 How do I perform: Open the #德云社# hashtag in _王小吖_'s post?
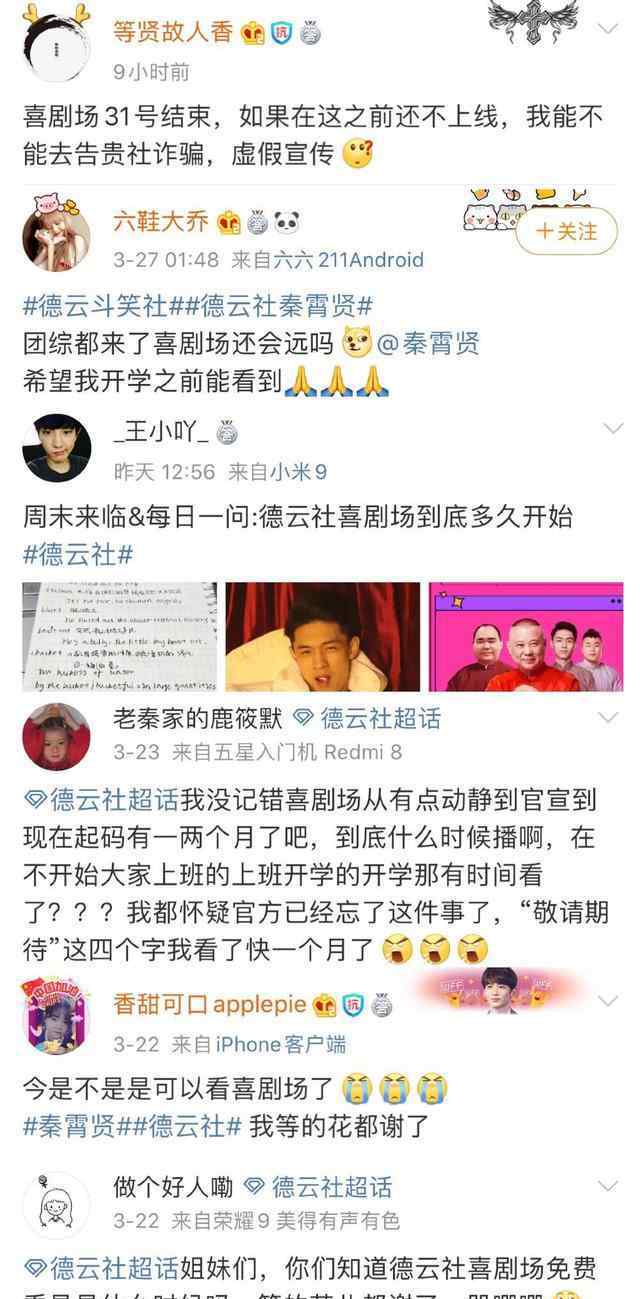(x=78, y=553)
